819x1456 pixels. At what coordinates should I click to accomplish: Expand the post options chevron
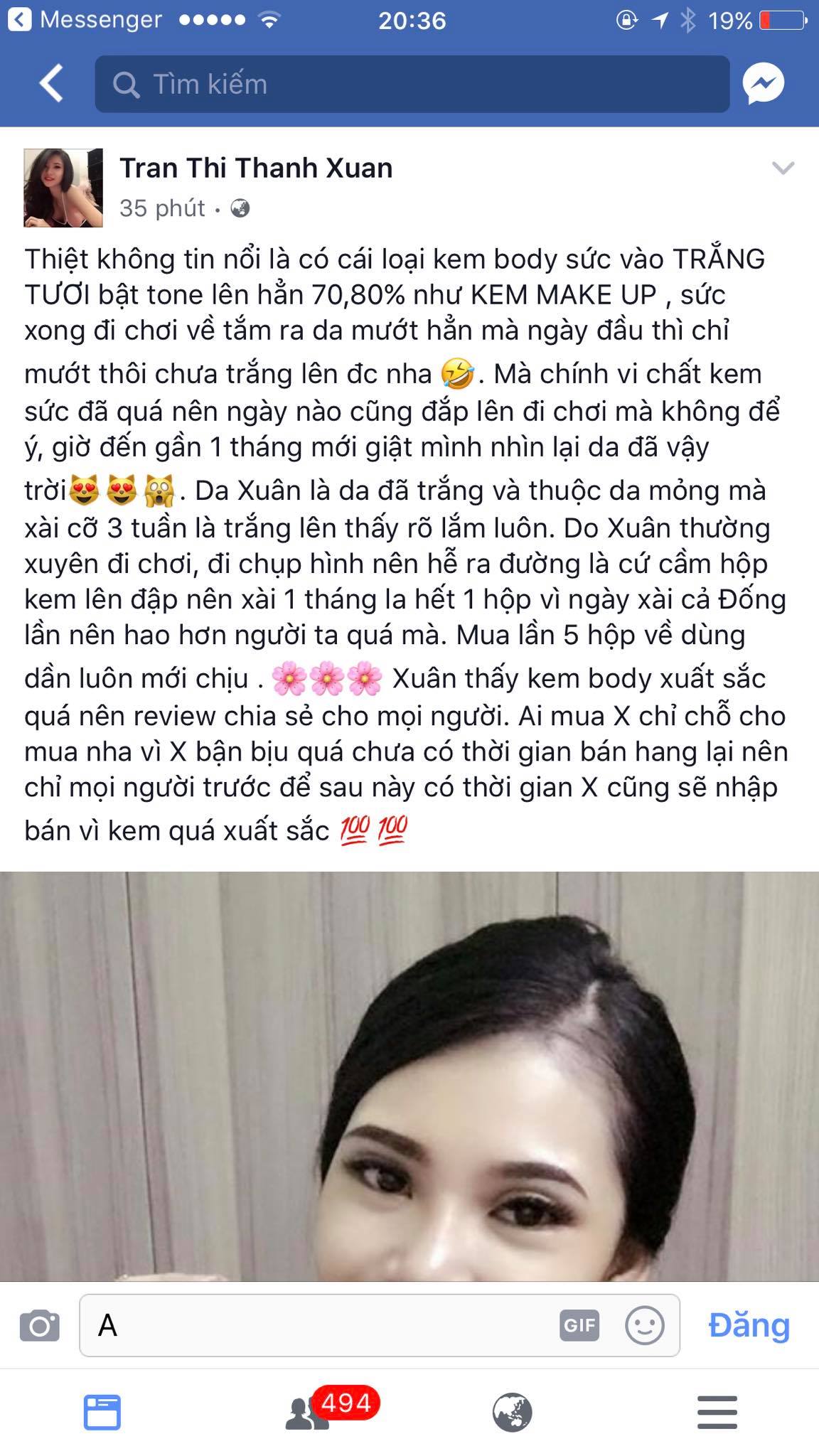point(783,168)
